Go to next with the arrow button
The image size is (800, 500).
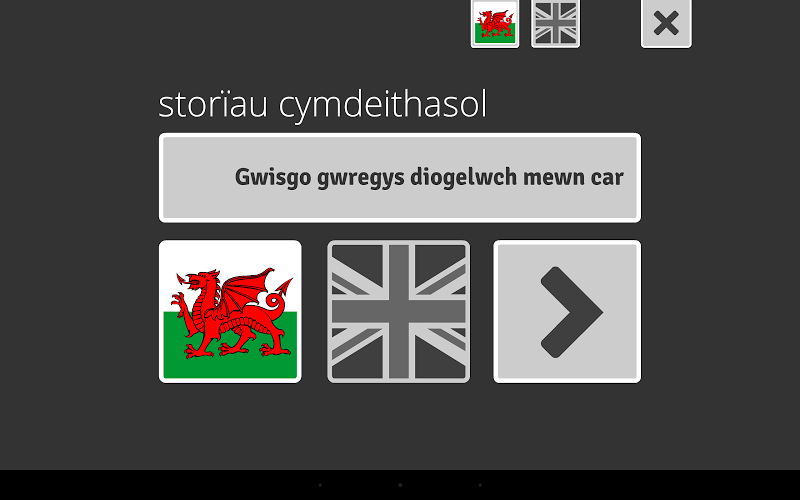(567, 311)
